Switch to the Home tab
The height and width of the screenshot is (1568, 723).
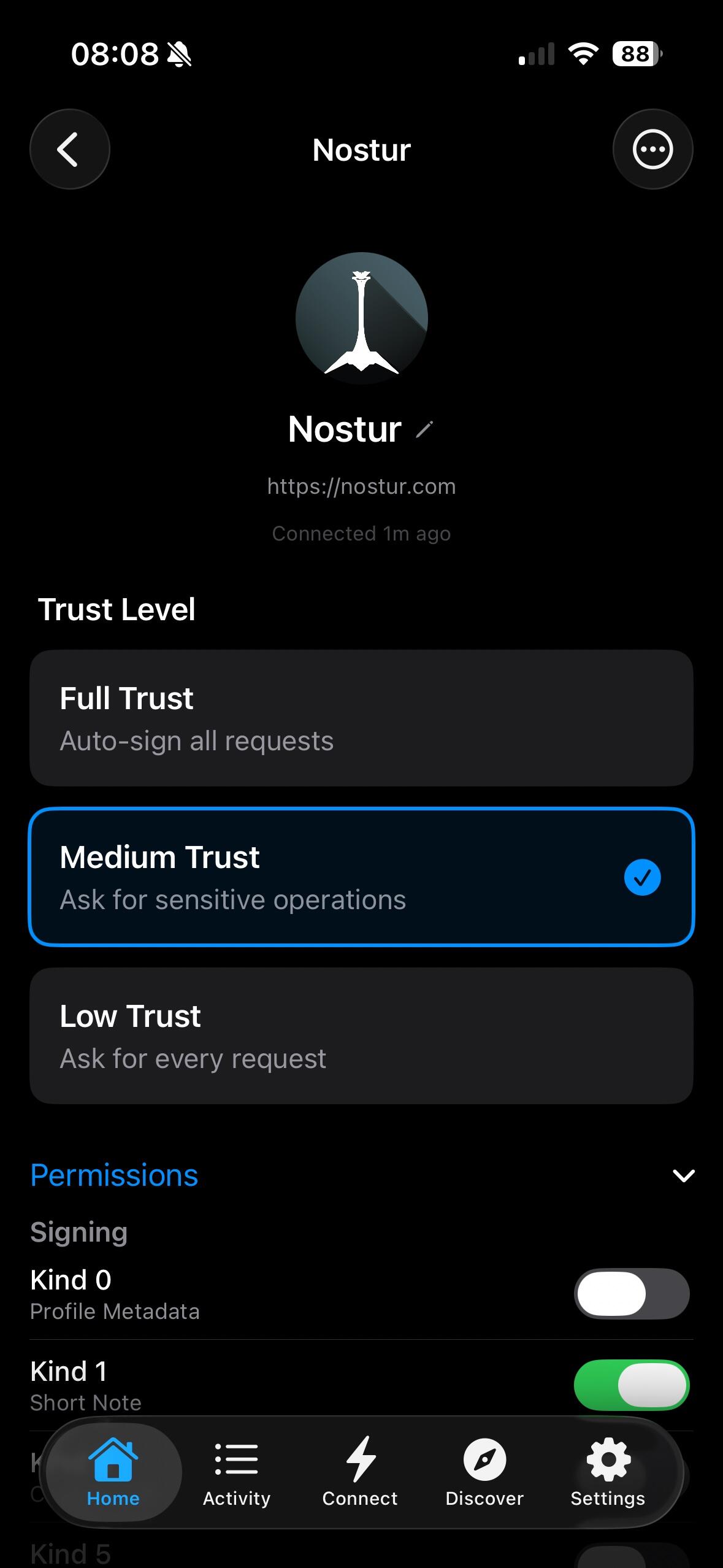pos(113,1472)
